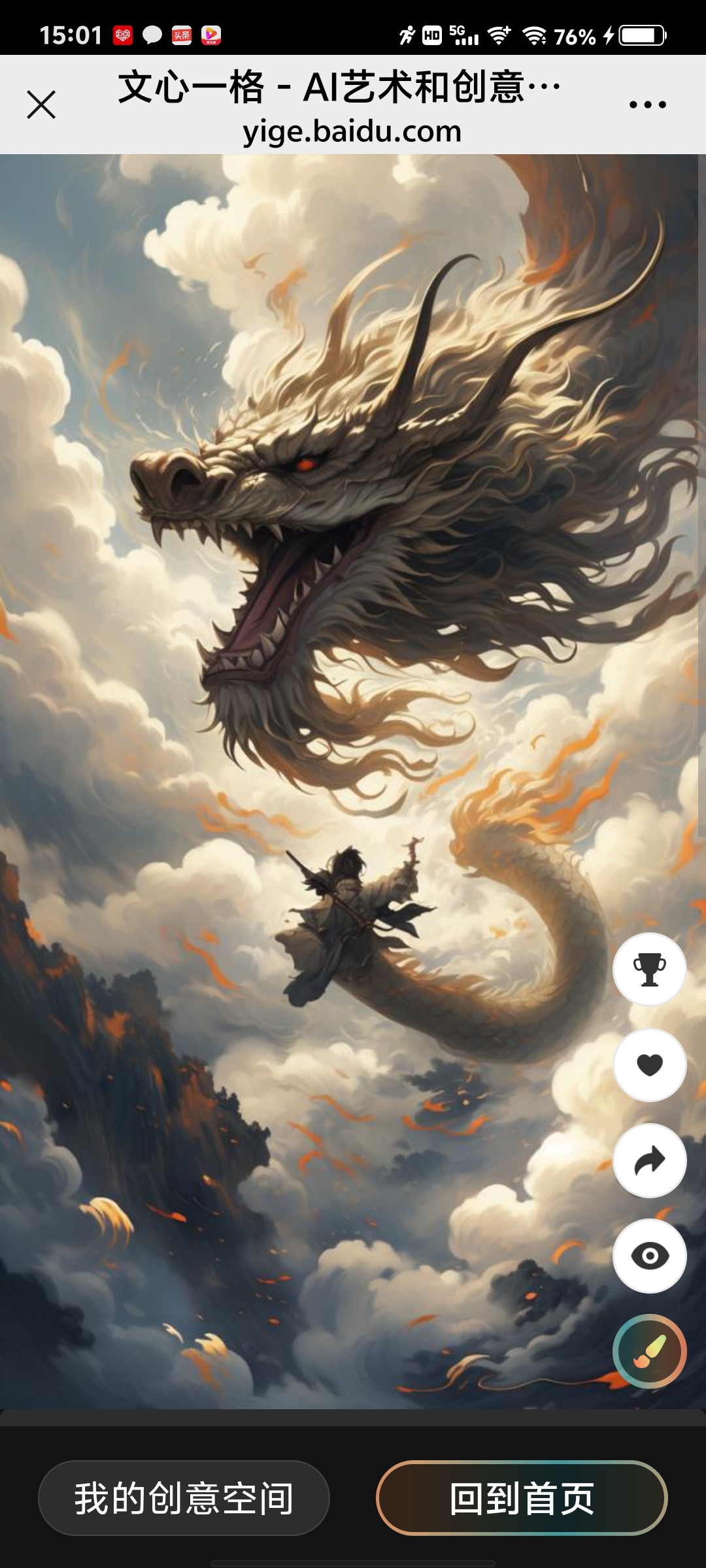Like the dragon artwork with the heart
This screenshot has height=1568, width=706.
click(x=649, y=1065)
